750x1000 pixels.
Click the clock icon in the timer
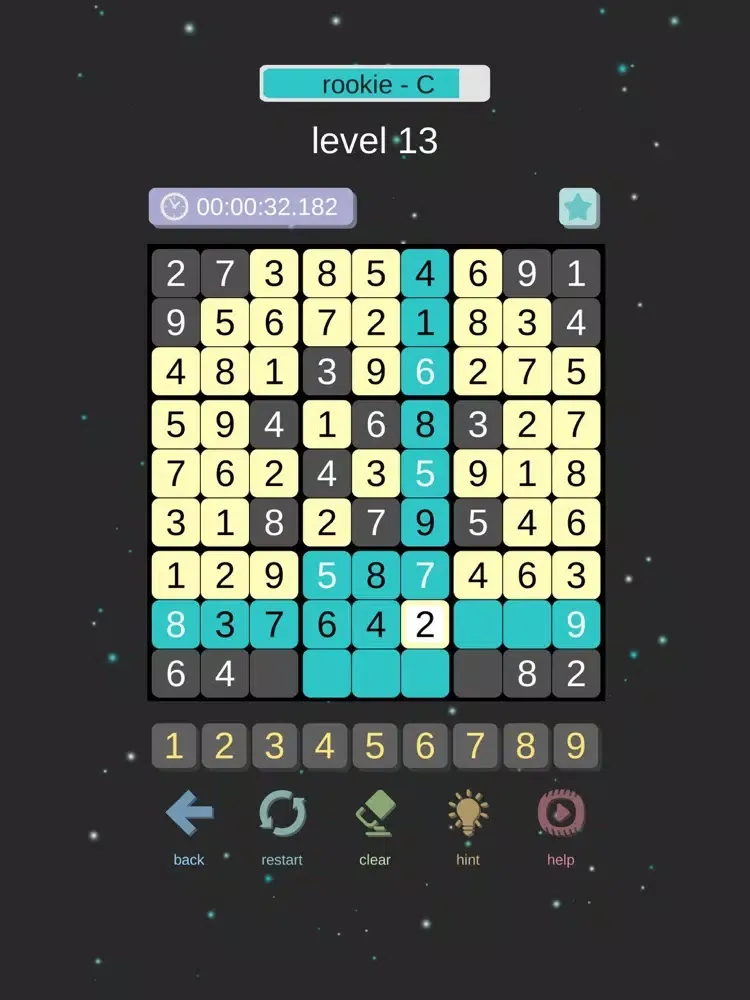(175, 207)
